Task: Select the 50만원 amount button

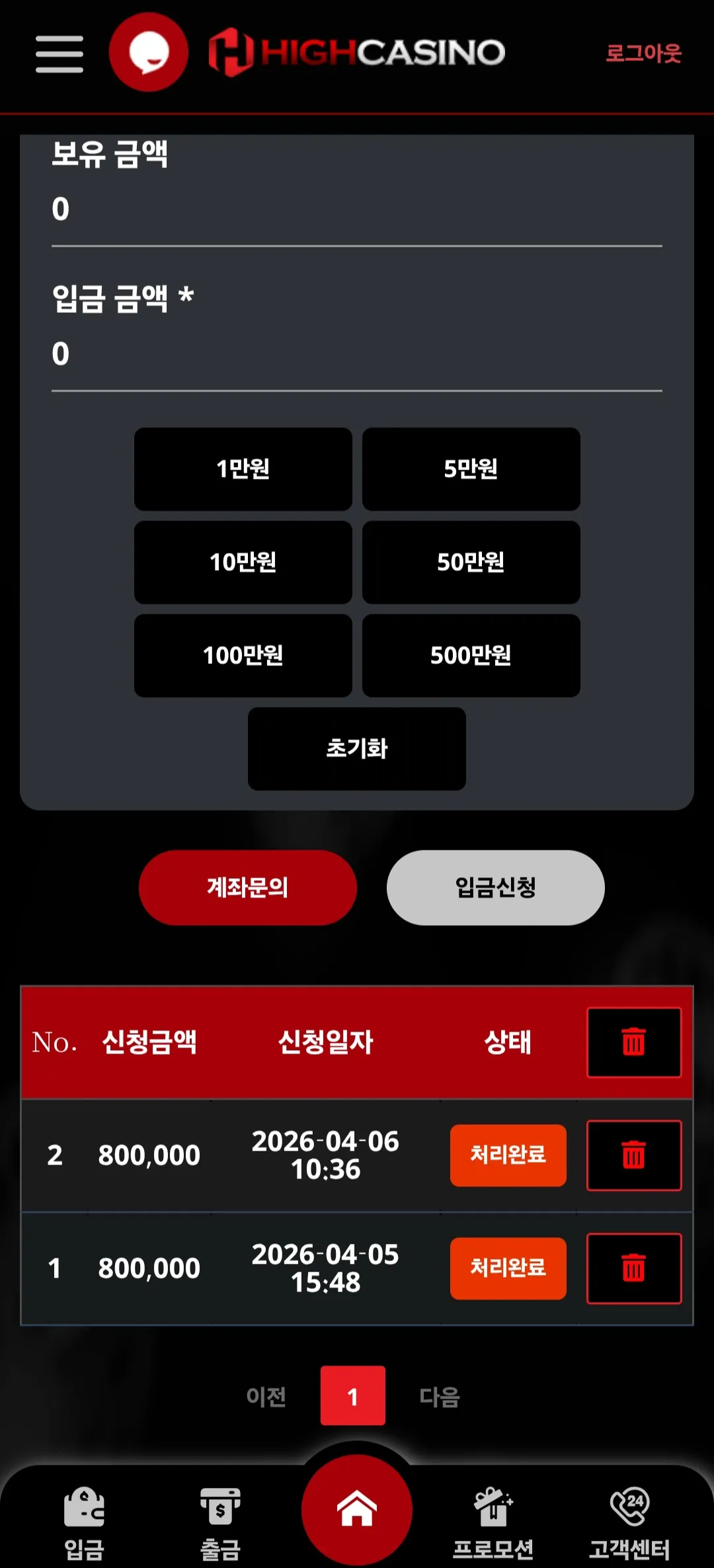Action: (x=471, y=562)
